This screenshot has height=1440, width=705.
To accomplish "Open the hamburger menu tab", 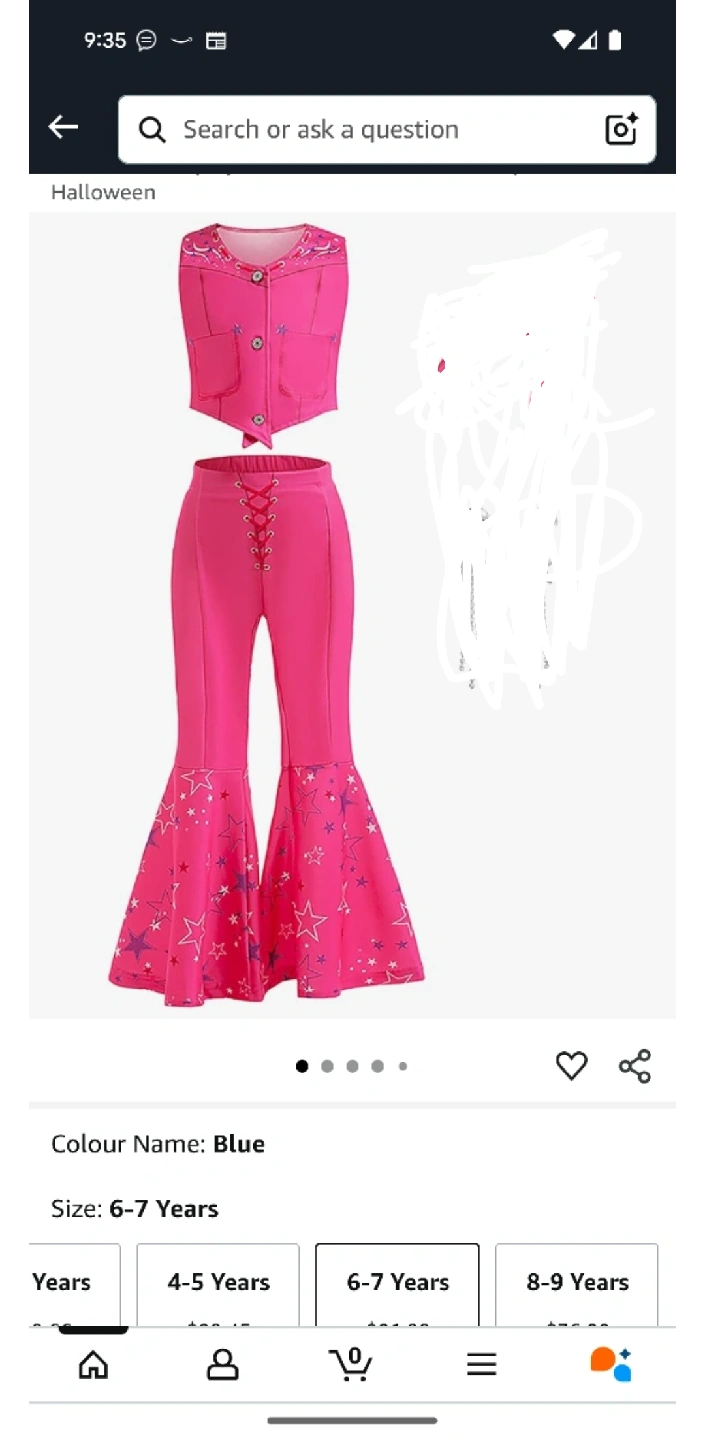I will click(x=481, y=1364).
